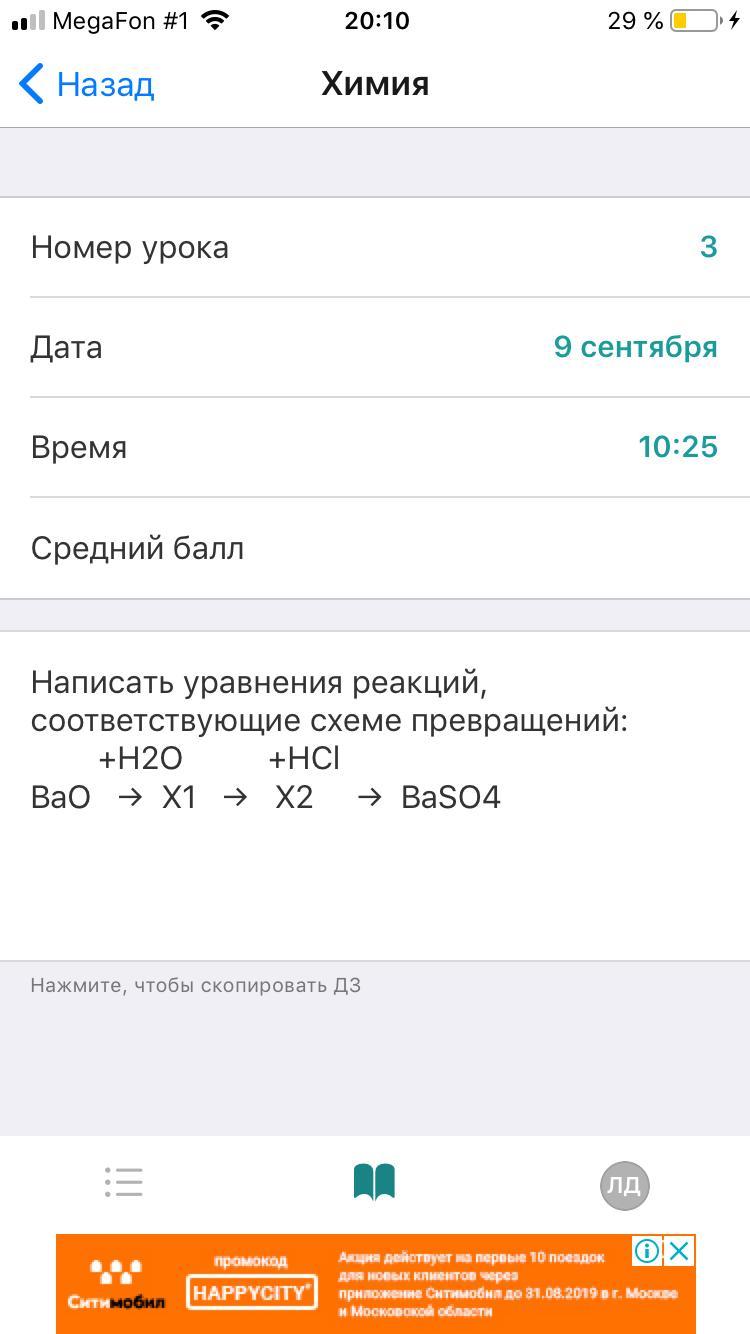Open the ЛД profile tab
The height and width of the screenshot is (1334, 750).
click(625, 1185)
